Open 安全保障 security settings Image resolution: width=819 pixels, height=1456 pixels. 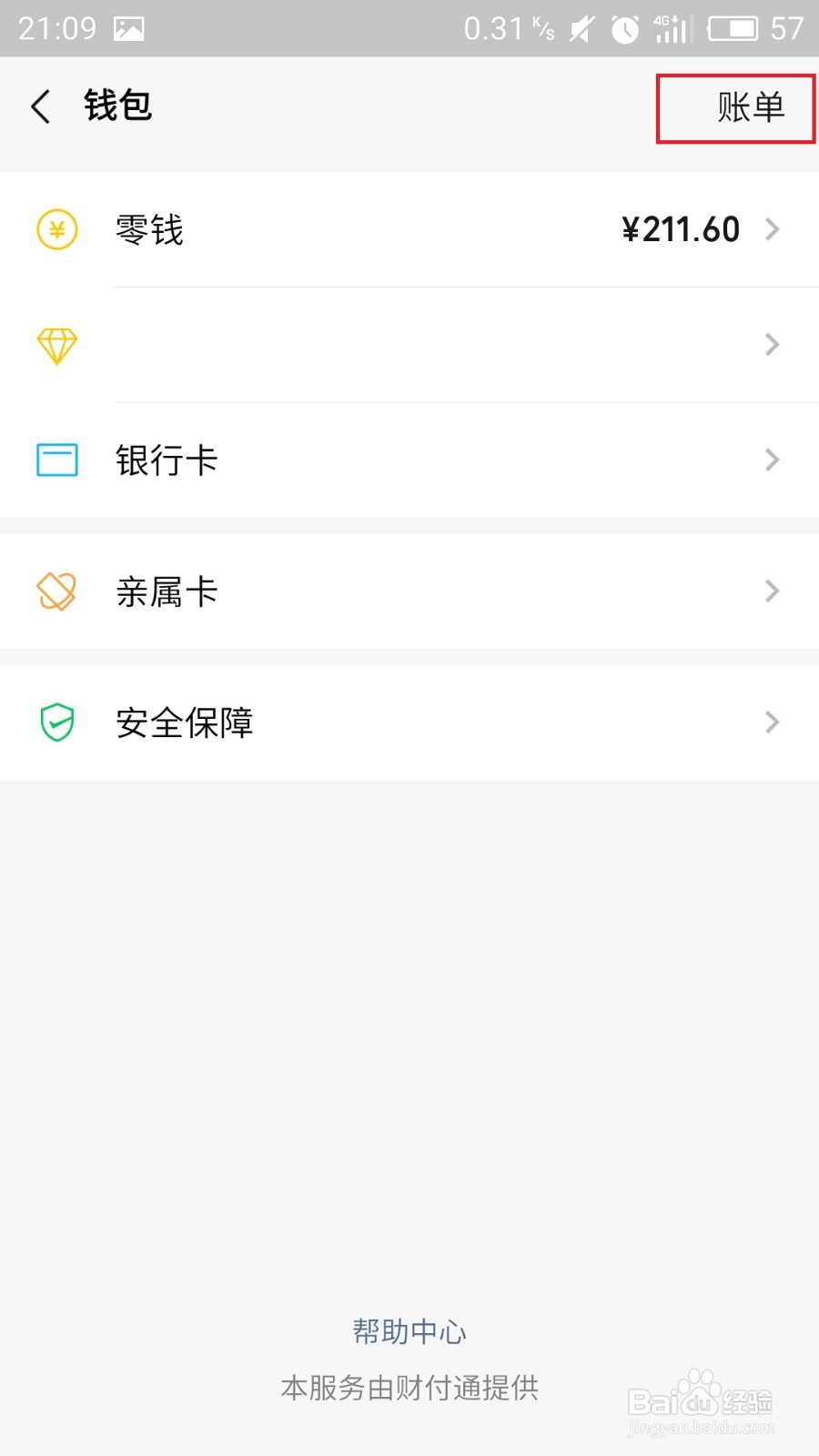pyautogui.click(x=409, y=723)
